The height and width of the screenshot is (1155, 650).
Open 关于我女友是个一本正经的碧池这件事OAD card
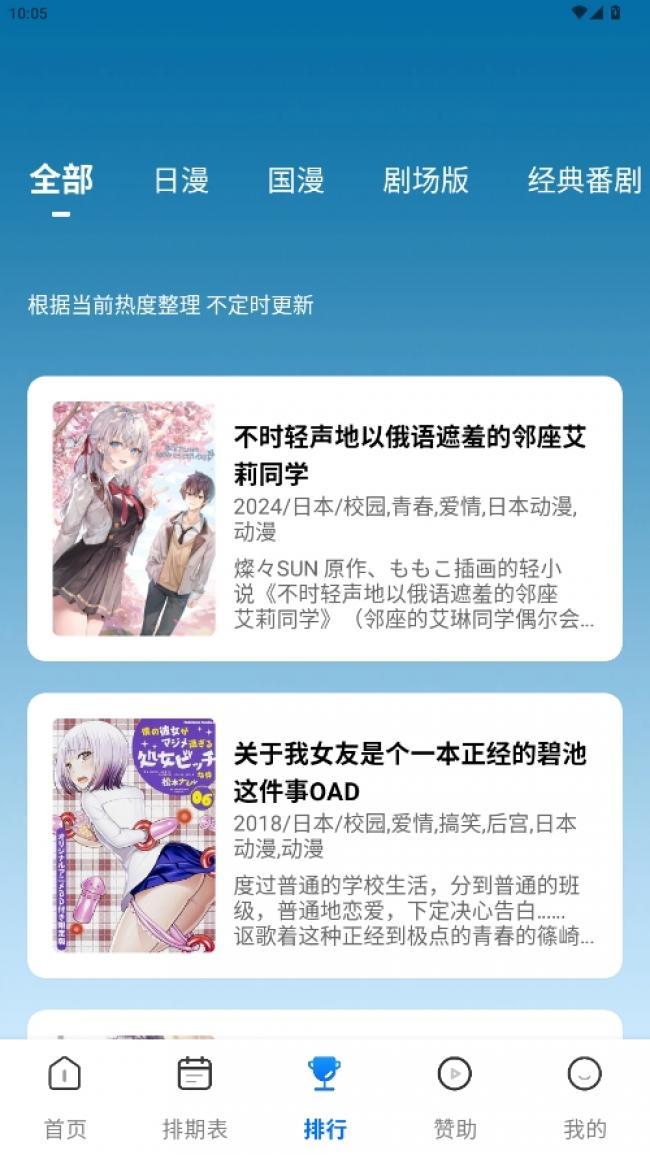(324, 835)
